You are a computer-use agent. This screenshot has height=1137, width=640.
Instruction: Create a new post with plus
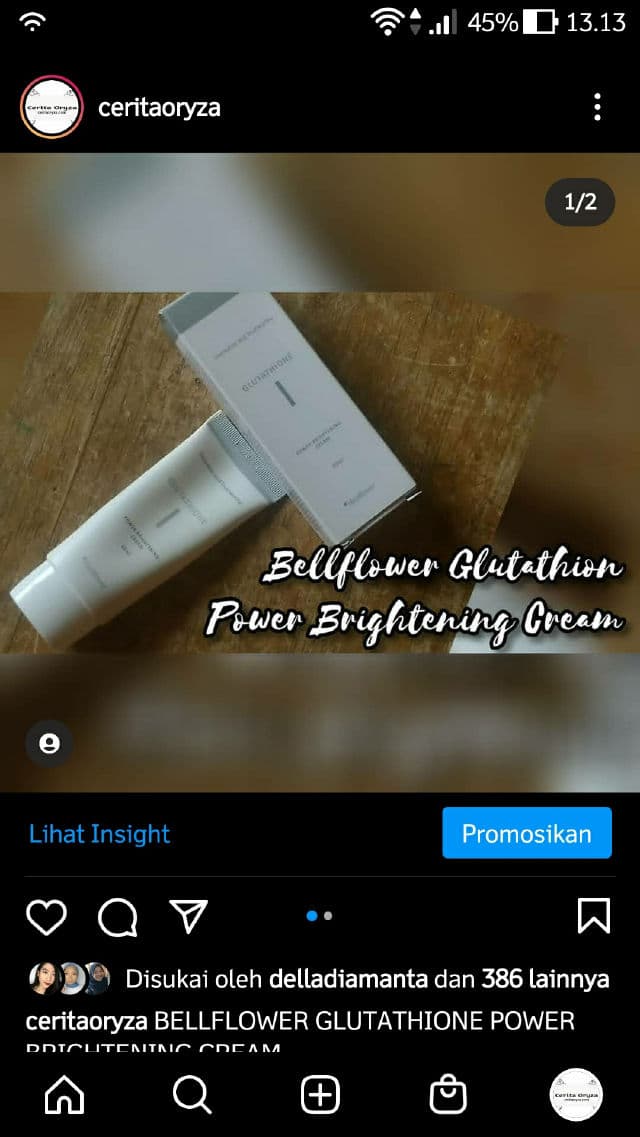[320, 1095]
